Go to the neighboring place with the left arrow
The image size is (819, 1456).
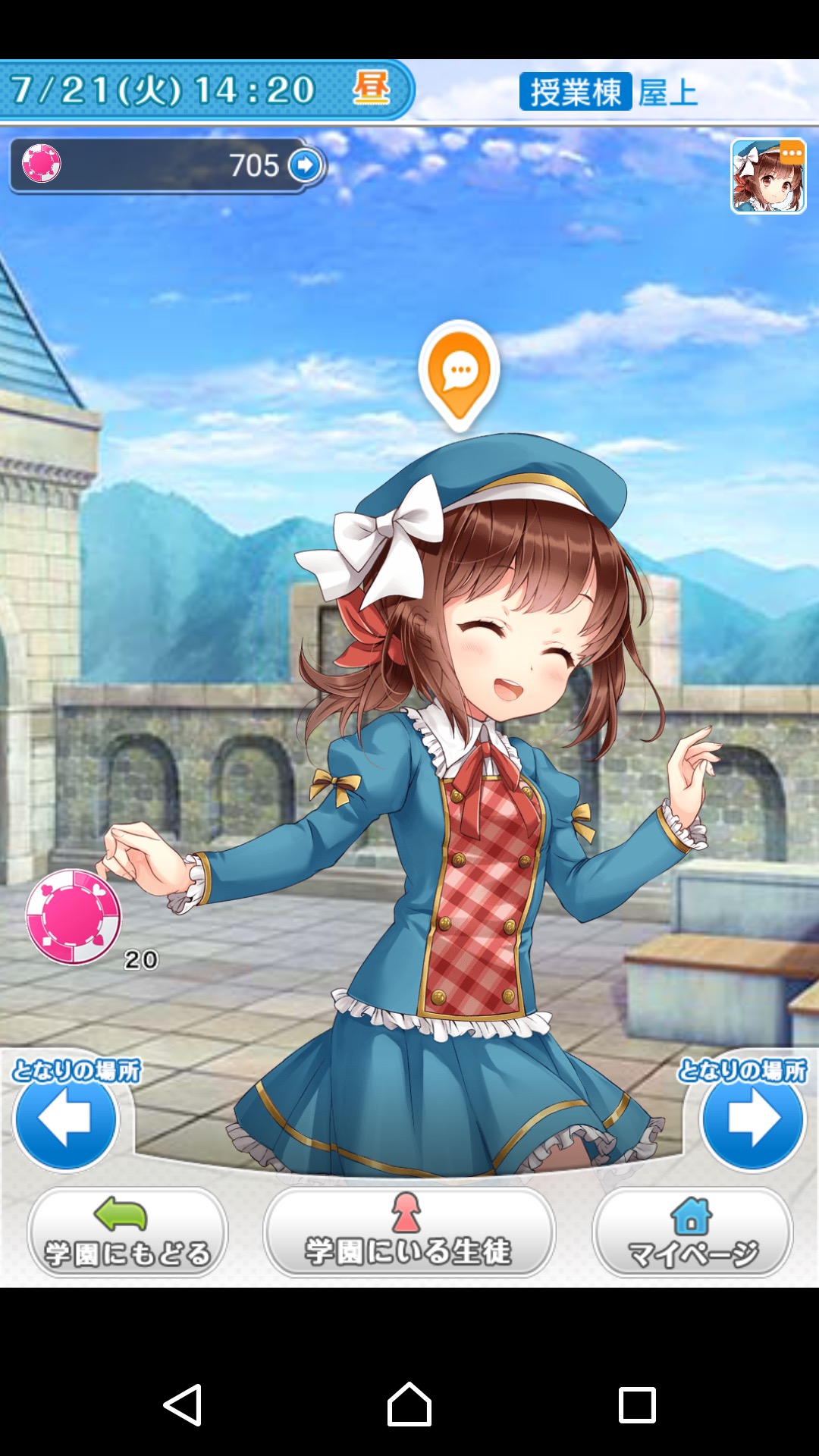(x=66, y=1118)
